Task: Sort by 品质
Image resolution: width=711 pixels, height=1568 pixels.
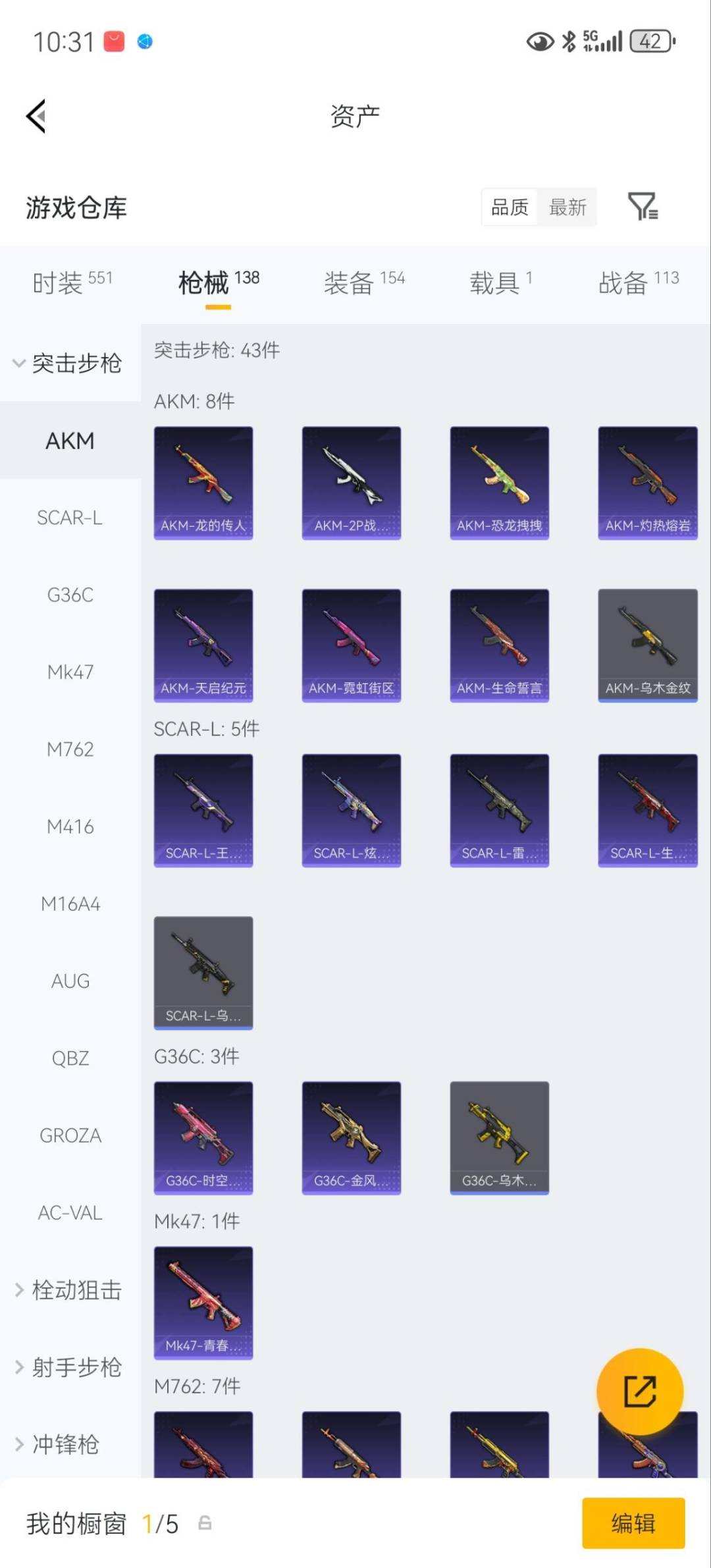Action: point(510,207)
